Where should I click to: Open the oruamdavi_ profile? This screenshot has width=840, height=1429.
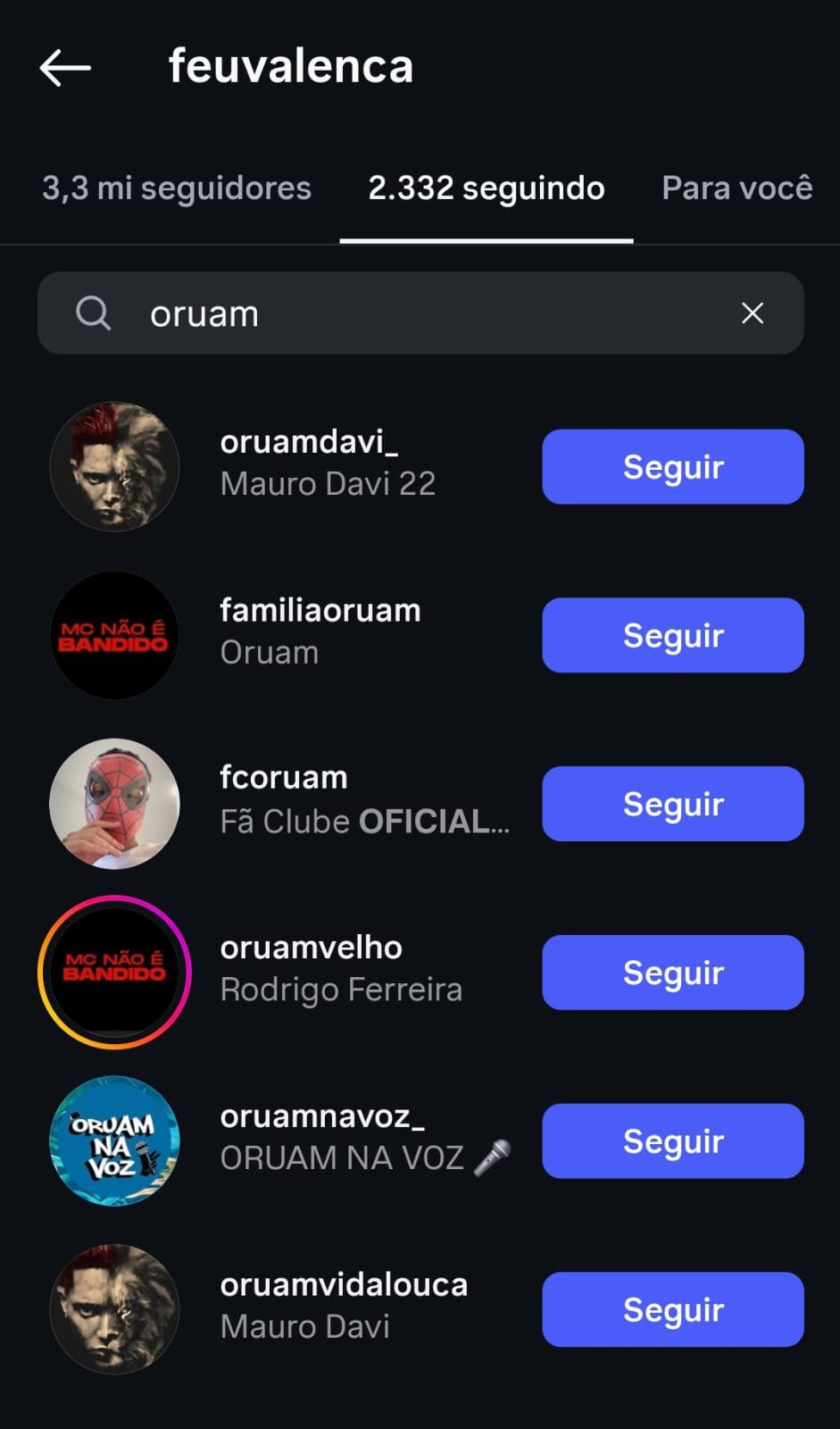[309, 442]
